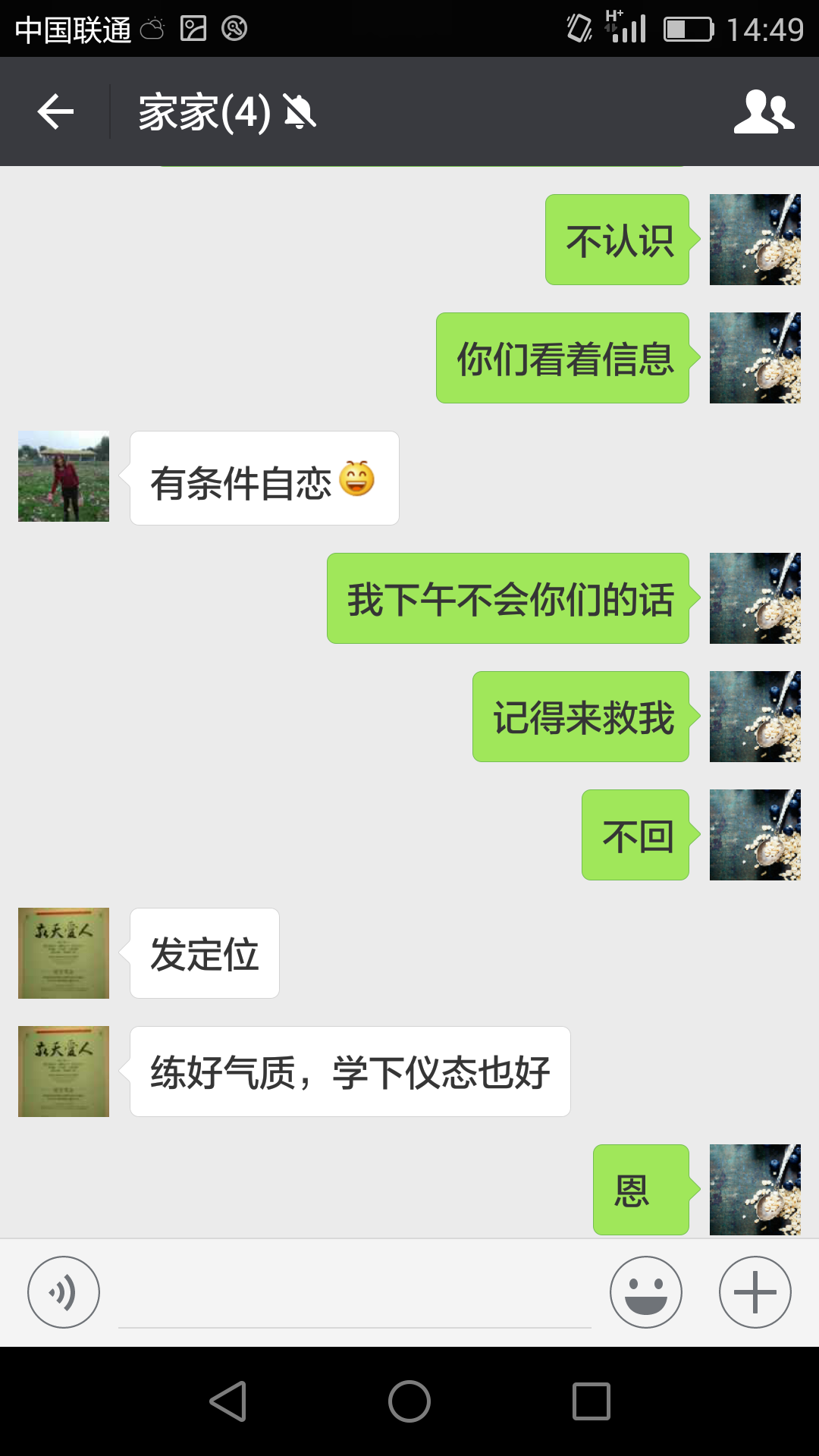This screenshot has height=1456, width=819.
Task: Tap the 有条件自恋 message bubble
Action: [264, 477]
